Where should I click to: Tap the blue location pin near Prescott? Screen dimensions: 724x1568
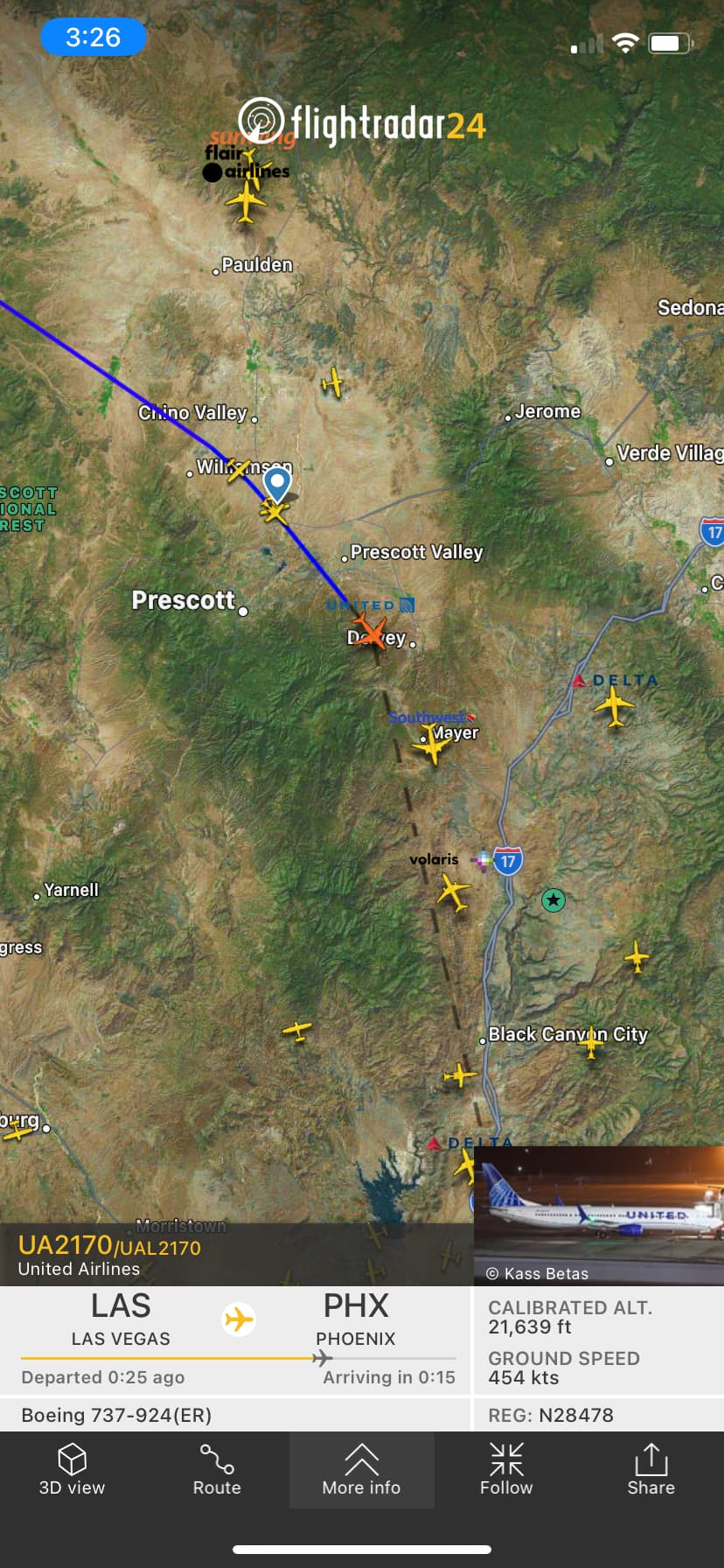(x=277, y=483)
